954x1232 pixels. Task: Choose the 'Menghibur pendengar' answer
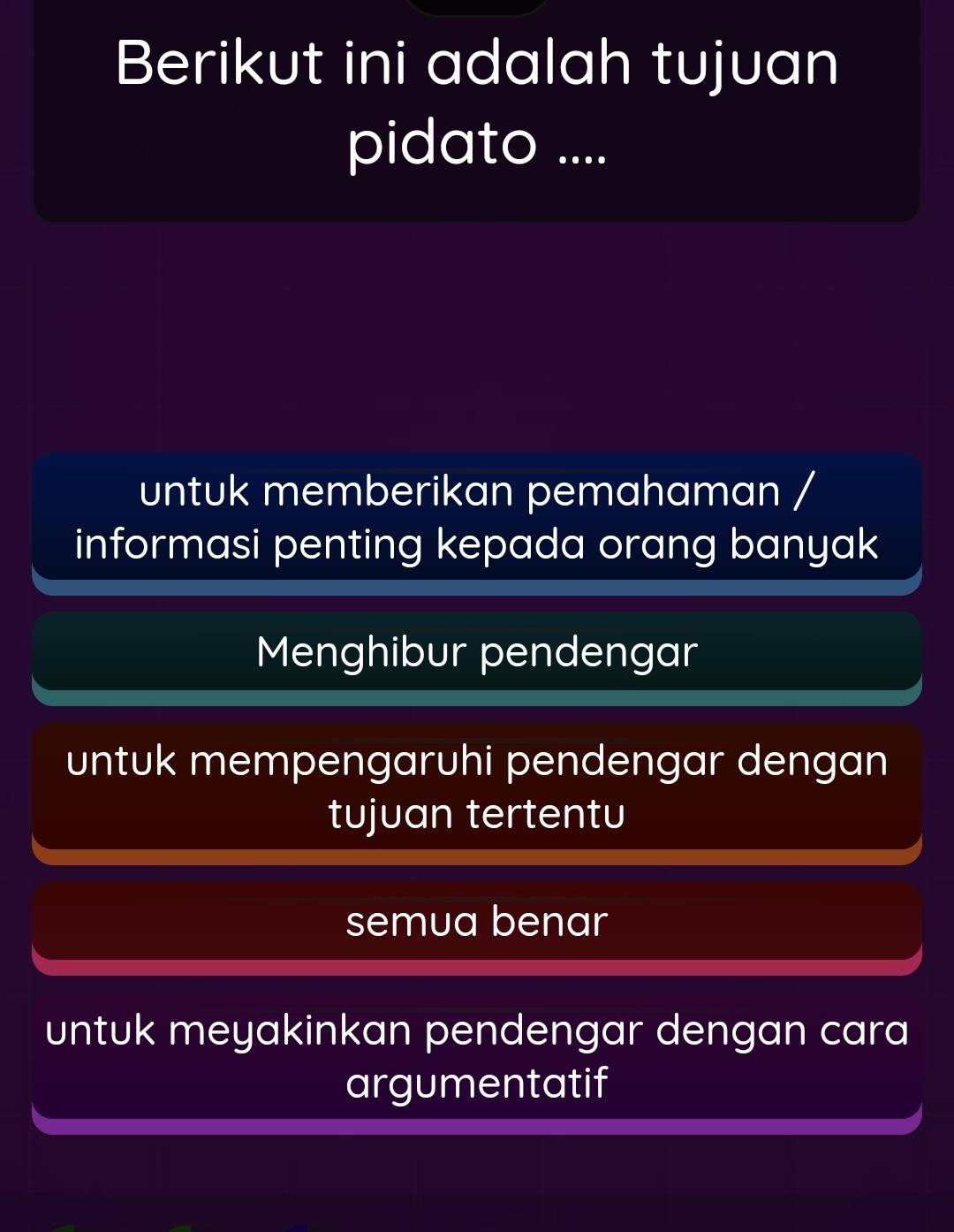coord(477,653)
